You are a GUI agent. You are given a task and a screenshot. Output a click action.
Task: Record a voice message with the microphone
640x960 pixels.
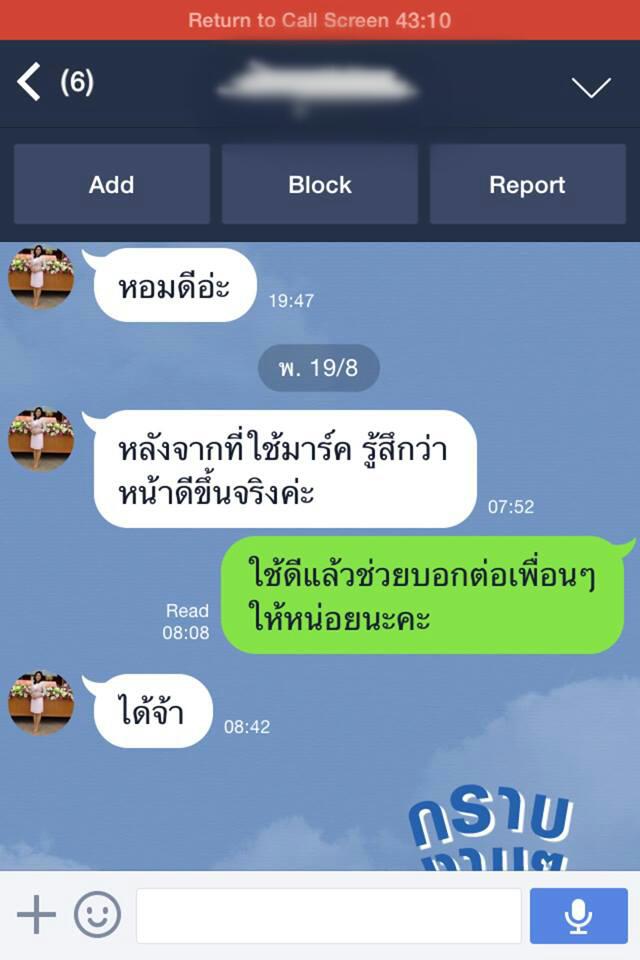point(578,915)
